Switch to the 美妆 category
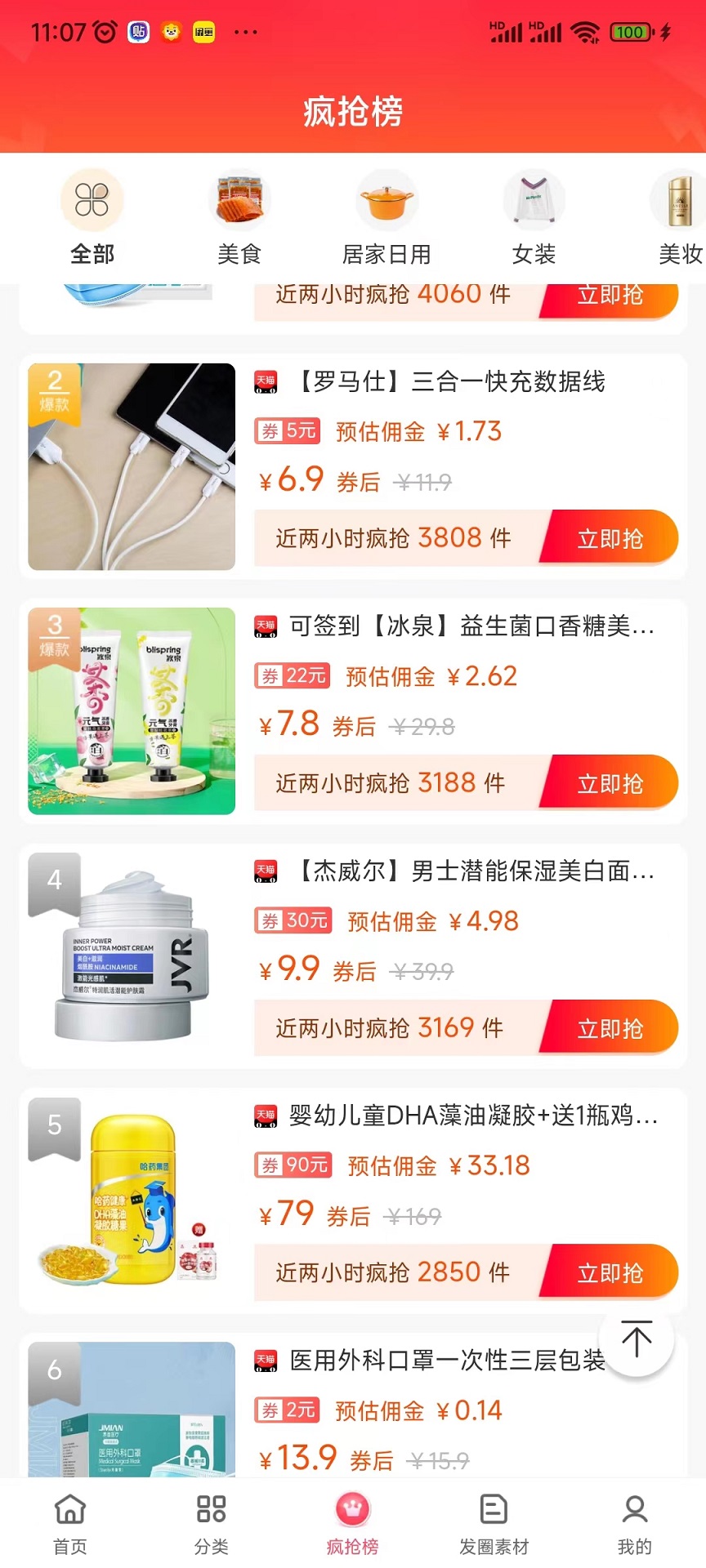This screenshot has width=706, height=1568. [680, 218]
